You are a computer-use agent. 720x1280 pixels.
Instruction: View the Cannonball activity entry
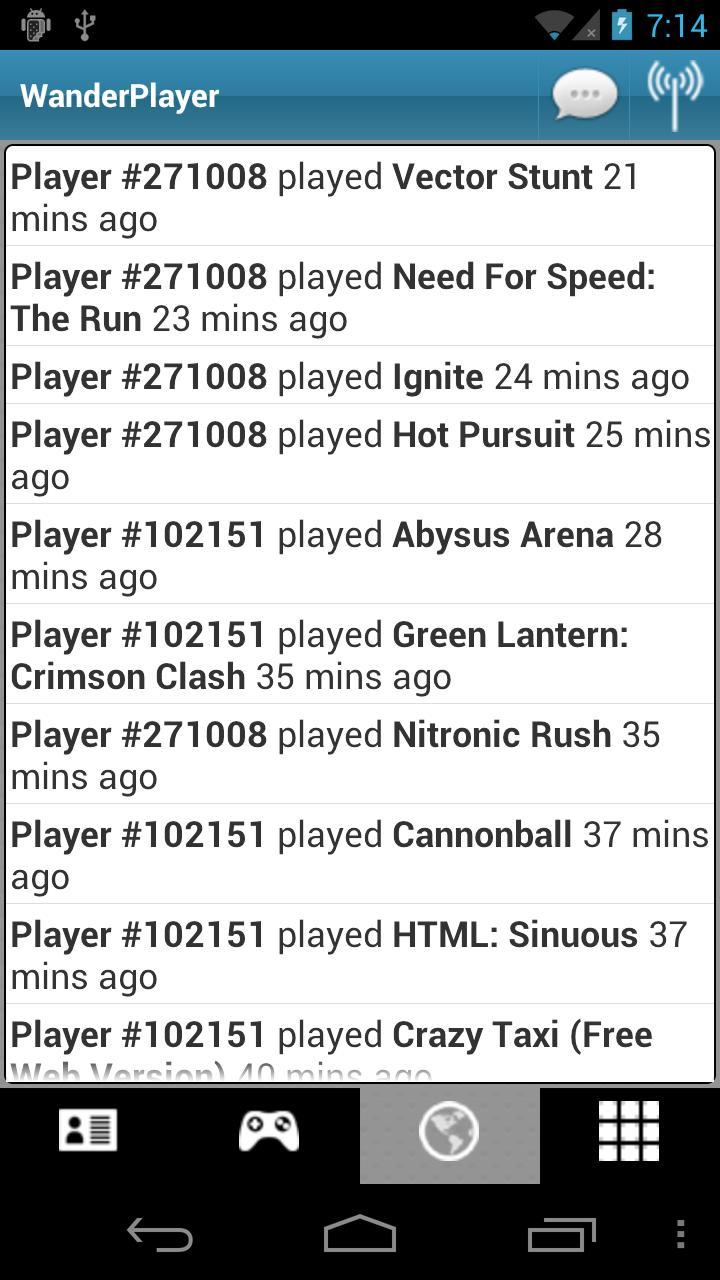pos(360,855)
